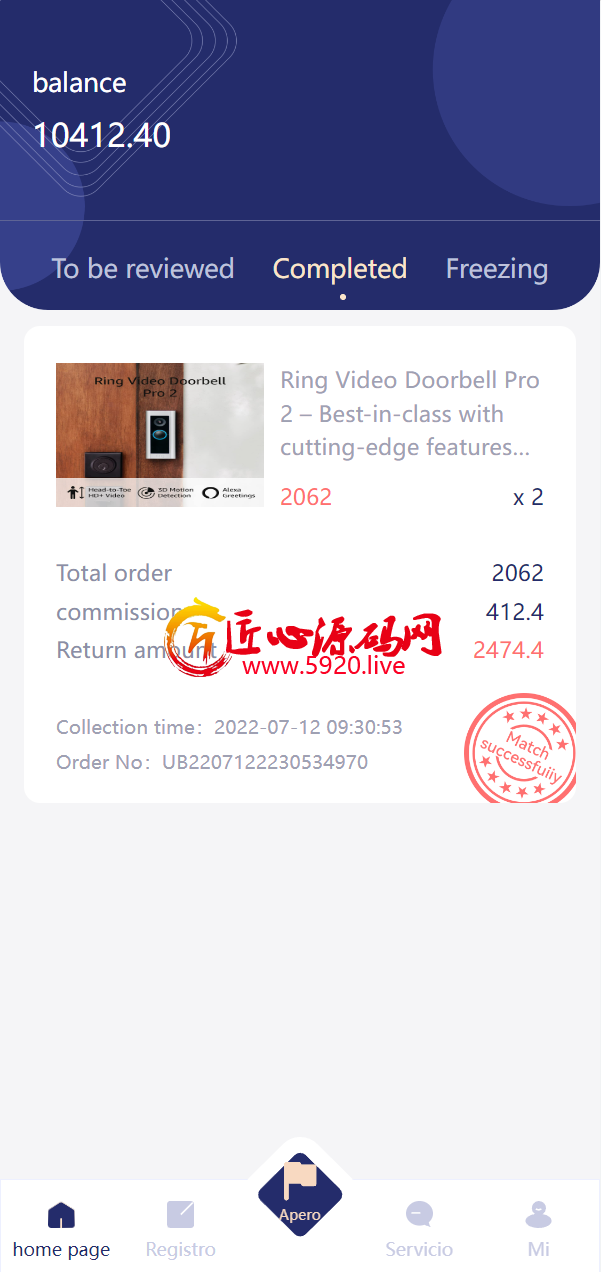Screen dimensions: 601x1272
Task: Open the Registro tab
Action: (180, 1230)
